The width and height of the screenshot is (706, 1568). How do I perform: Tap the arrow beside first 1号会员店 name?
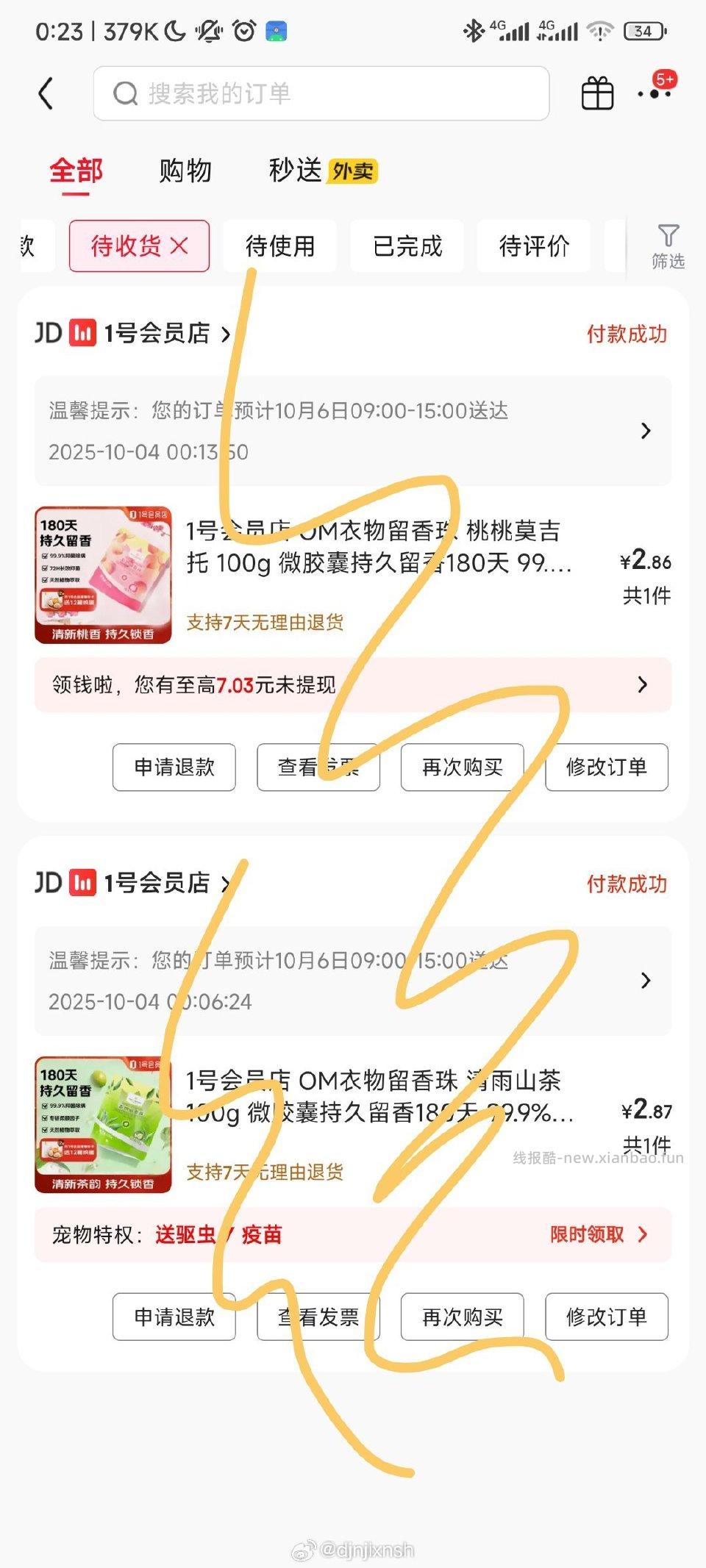(x=226, y=333)
